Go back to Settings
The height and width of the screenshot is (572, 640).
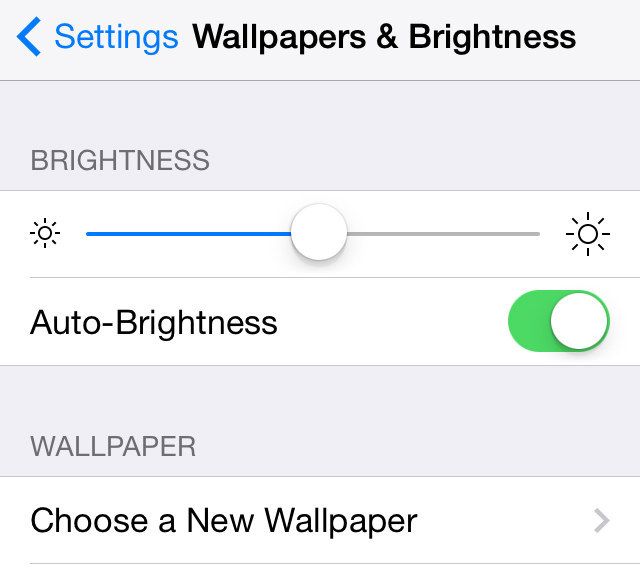click(x=97, y=38)
